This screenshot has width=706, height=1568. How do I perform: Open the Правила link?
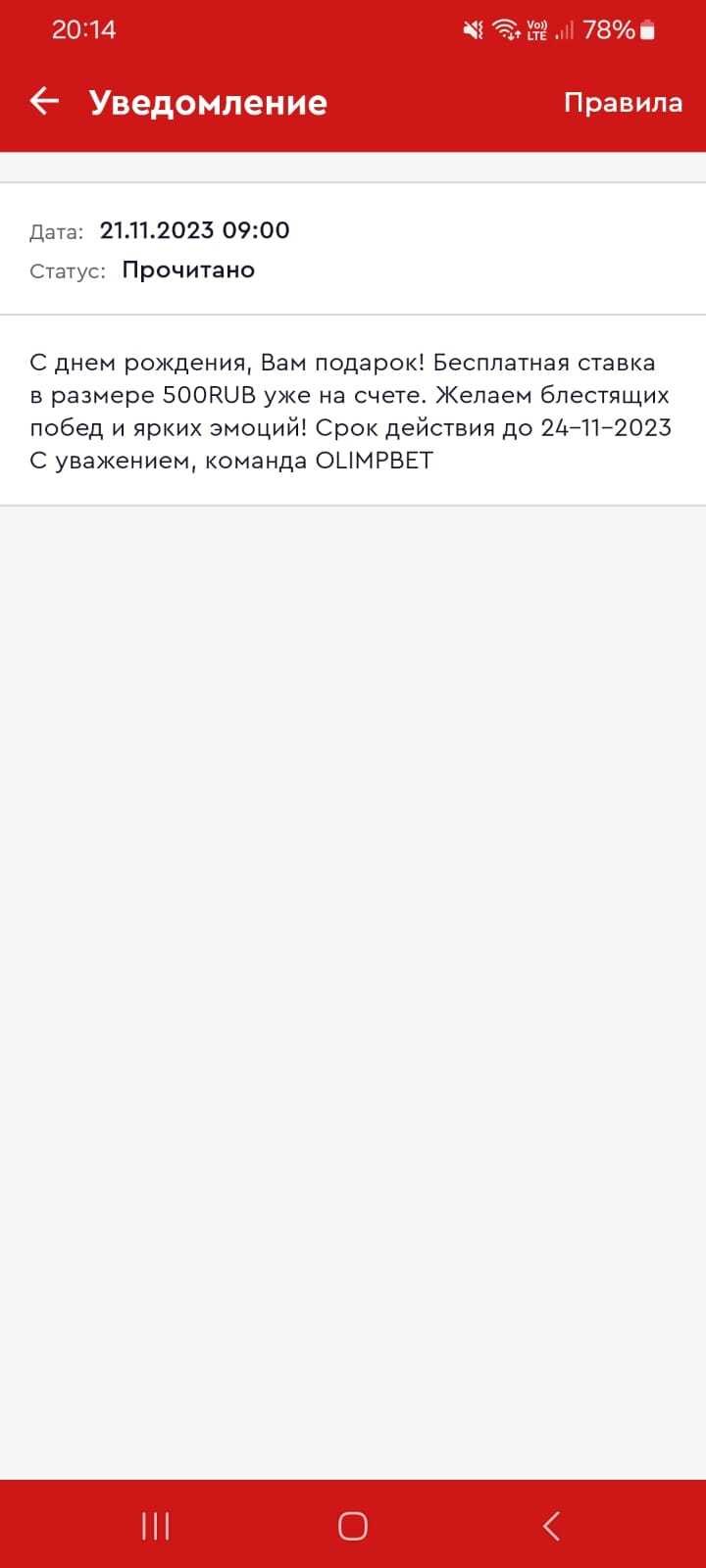[623, 103]
